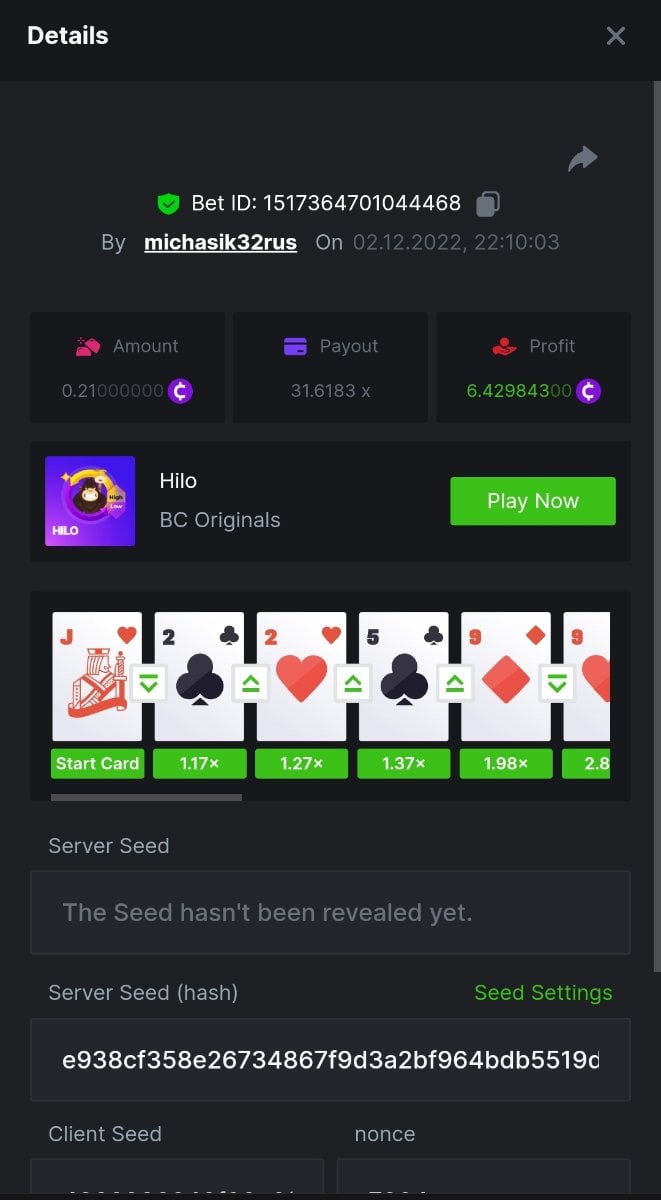The height and width of the screenshot is (1200, 661).
Task: Open the Hilo game thumbnail
Action: (90, 501)
